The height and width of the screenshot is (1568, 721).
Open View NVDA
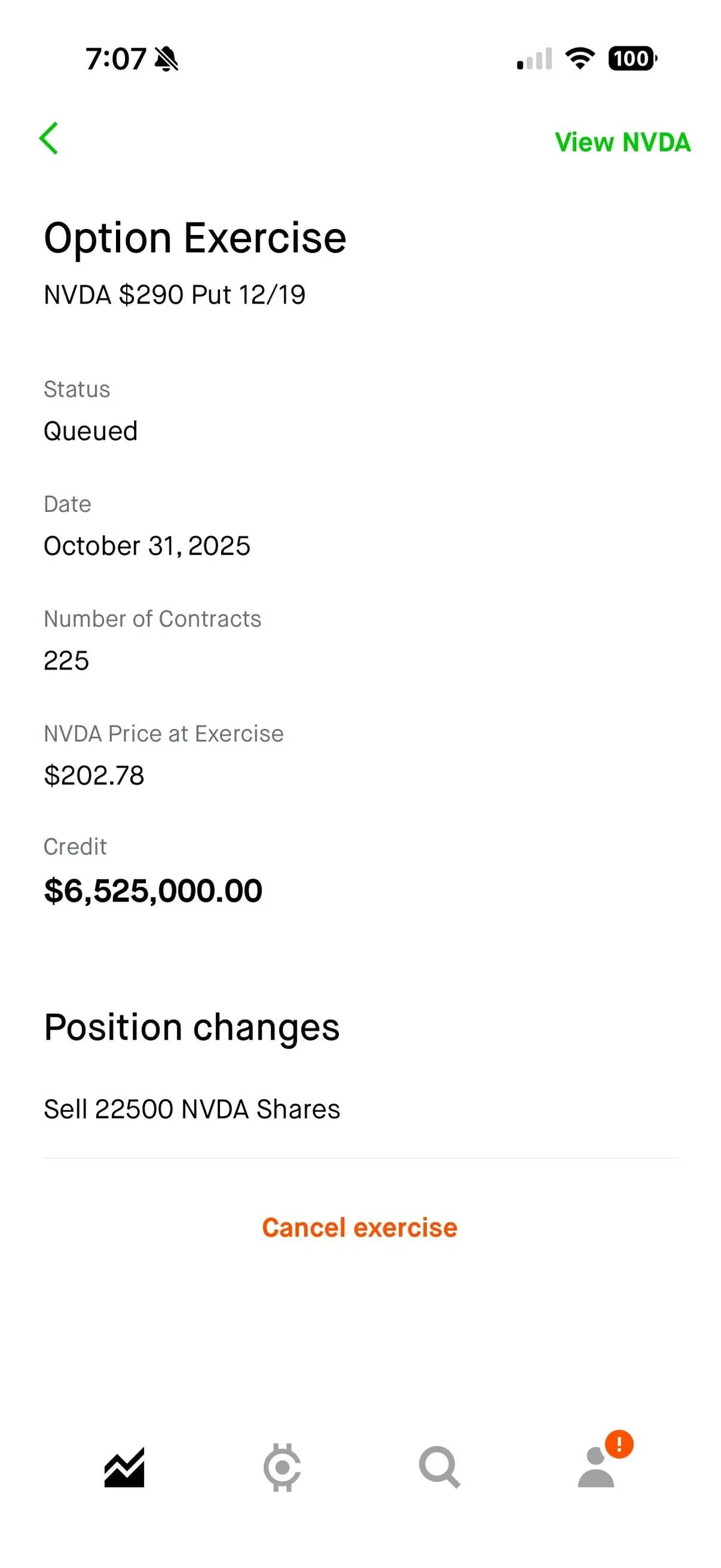tap(622, 142)
